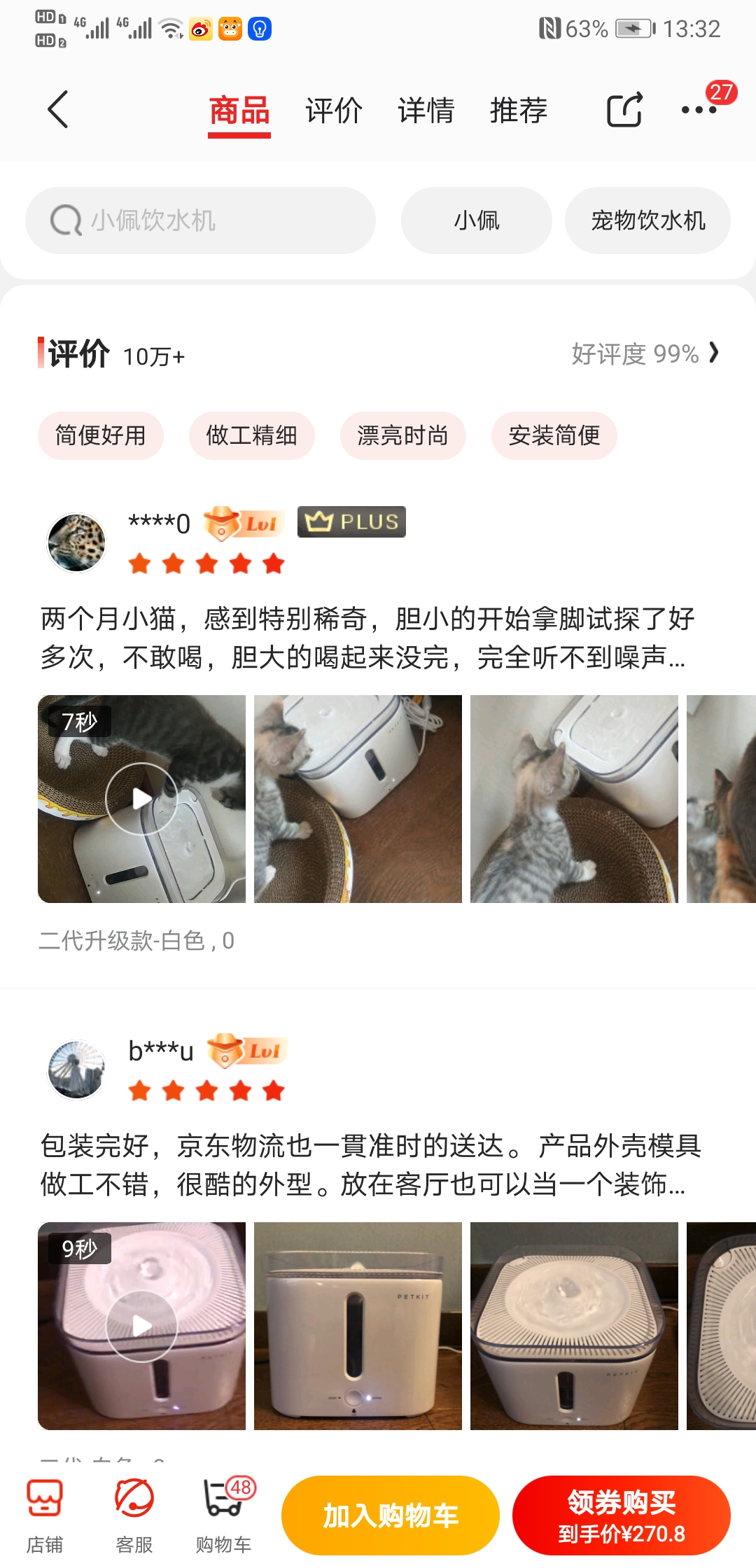Tap 领券购买 to buy with coupon
This screenshot has height=1568, width=756.
click(x=621, y=1515)
